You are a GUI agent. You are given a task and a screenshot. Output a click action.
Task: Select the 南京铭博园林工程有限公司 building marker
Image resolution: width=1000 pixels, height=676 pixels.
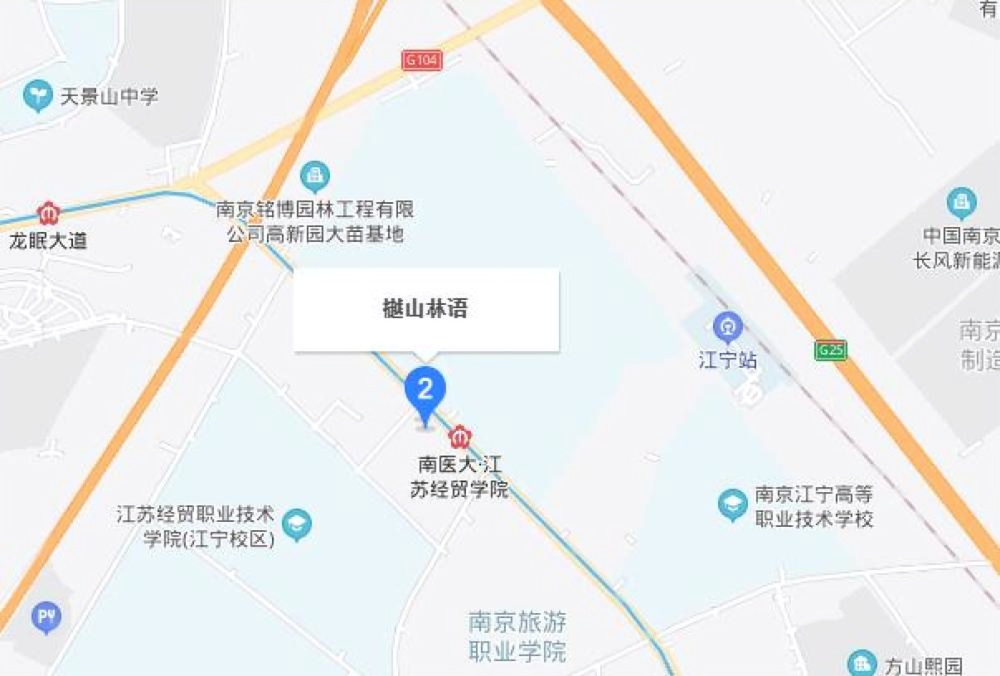pos(316,178)
